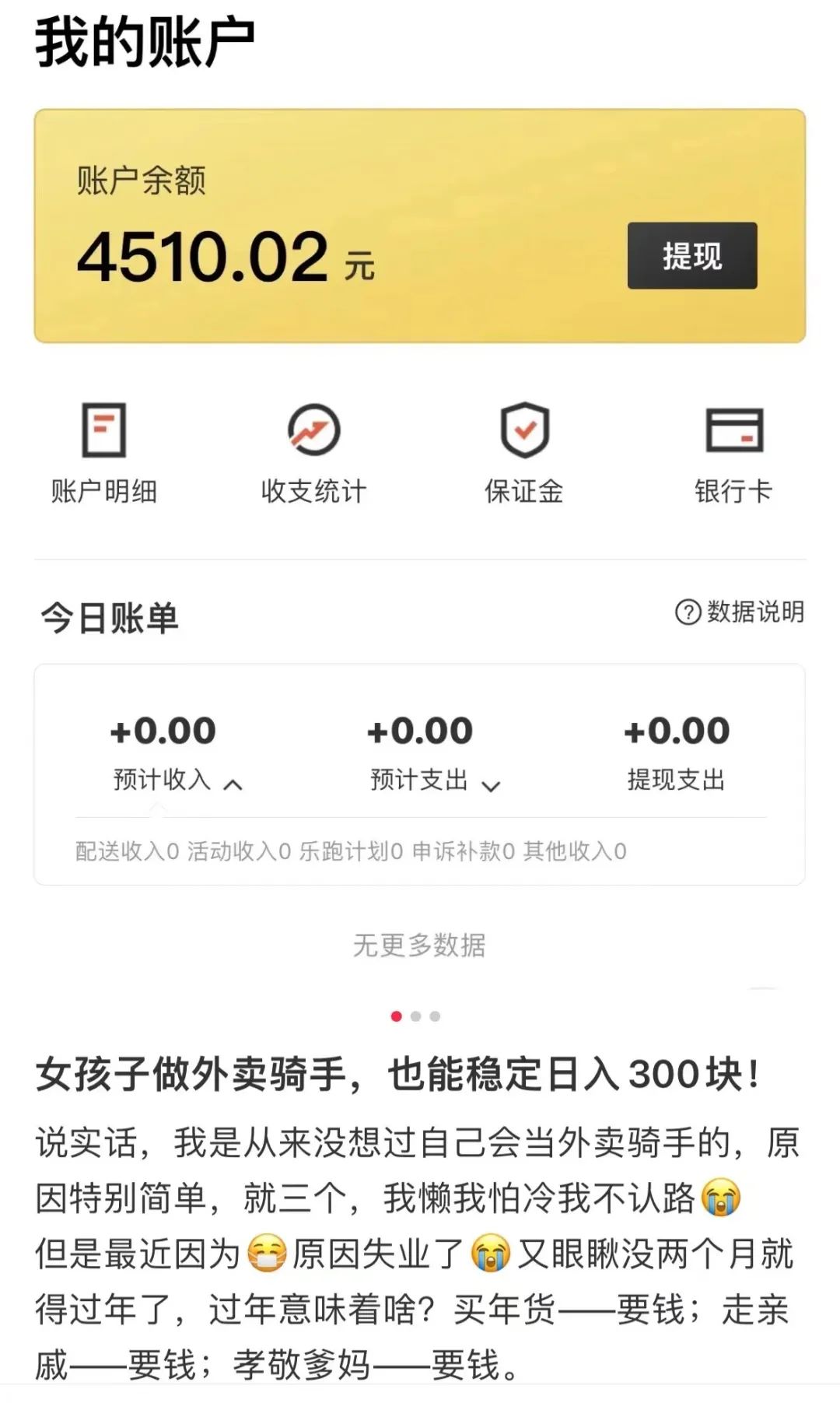Viewport: 840px width, 1403px height.
Task: Tap the first red carousel indicator dot
Action: coord(397,1015)
